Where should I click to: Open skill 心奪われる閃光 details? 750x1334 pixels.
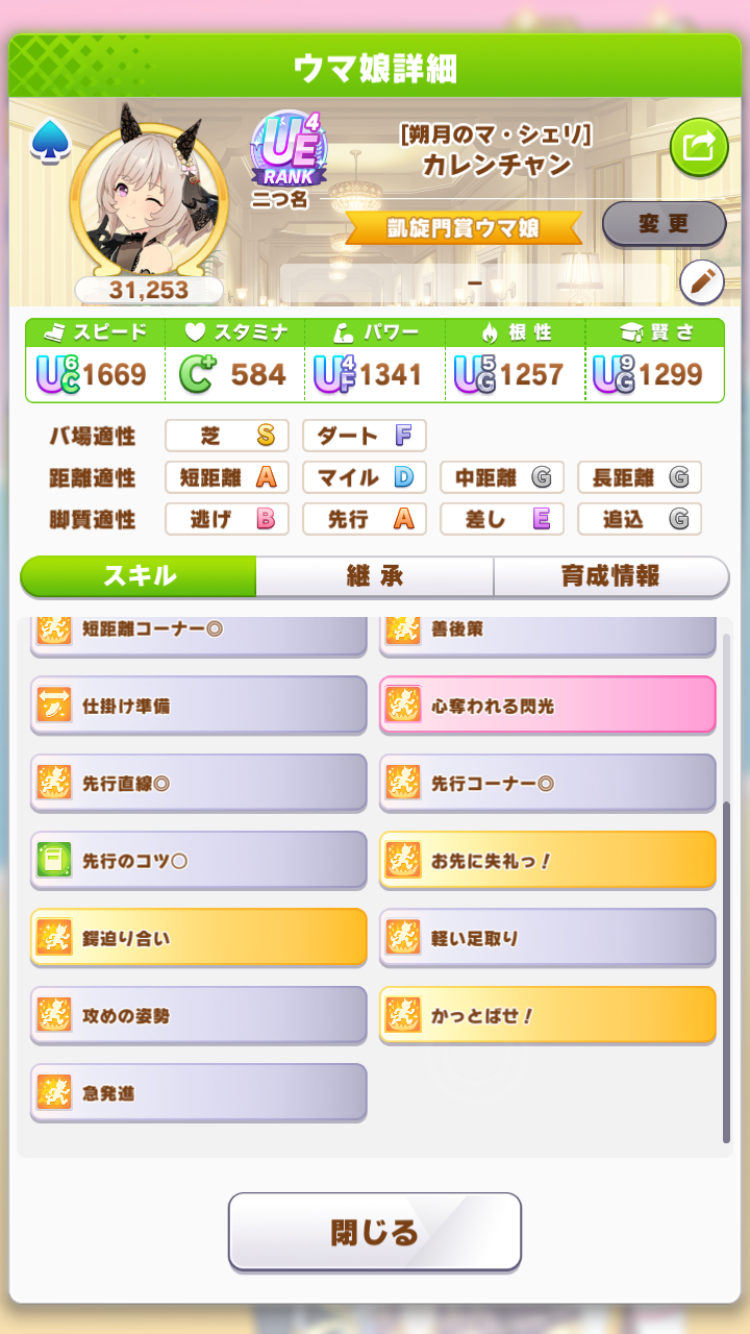click(x=547, y=705)
